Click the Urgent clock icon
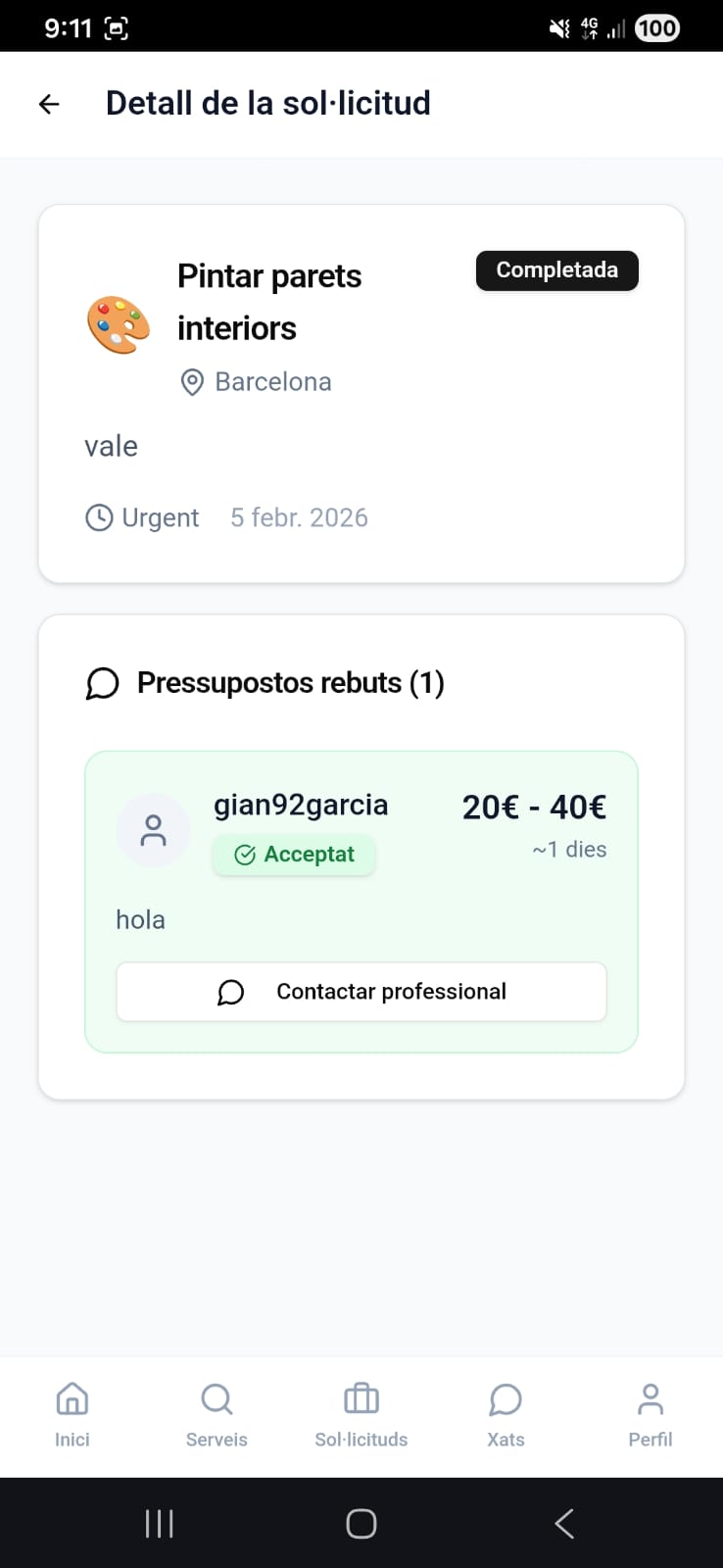This screenshot has height=1568, width=723. [x=99, y=516]
